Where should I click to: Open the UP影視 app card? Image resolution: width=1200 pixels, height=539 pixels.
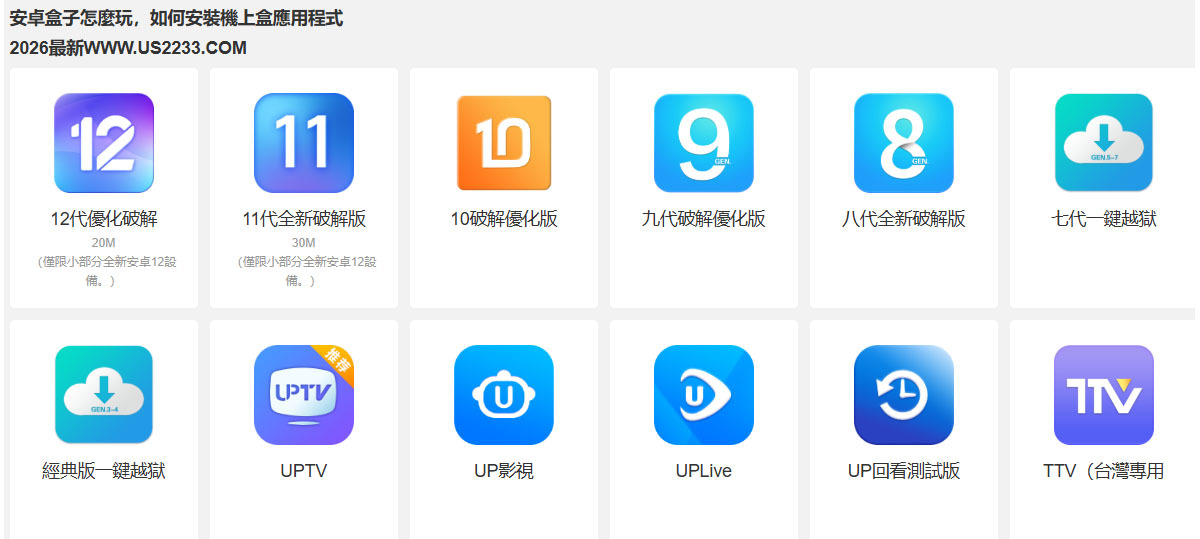point(504,430)
